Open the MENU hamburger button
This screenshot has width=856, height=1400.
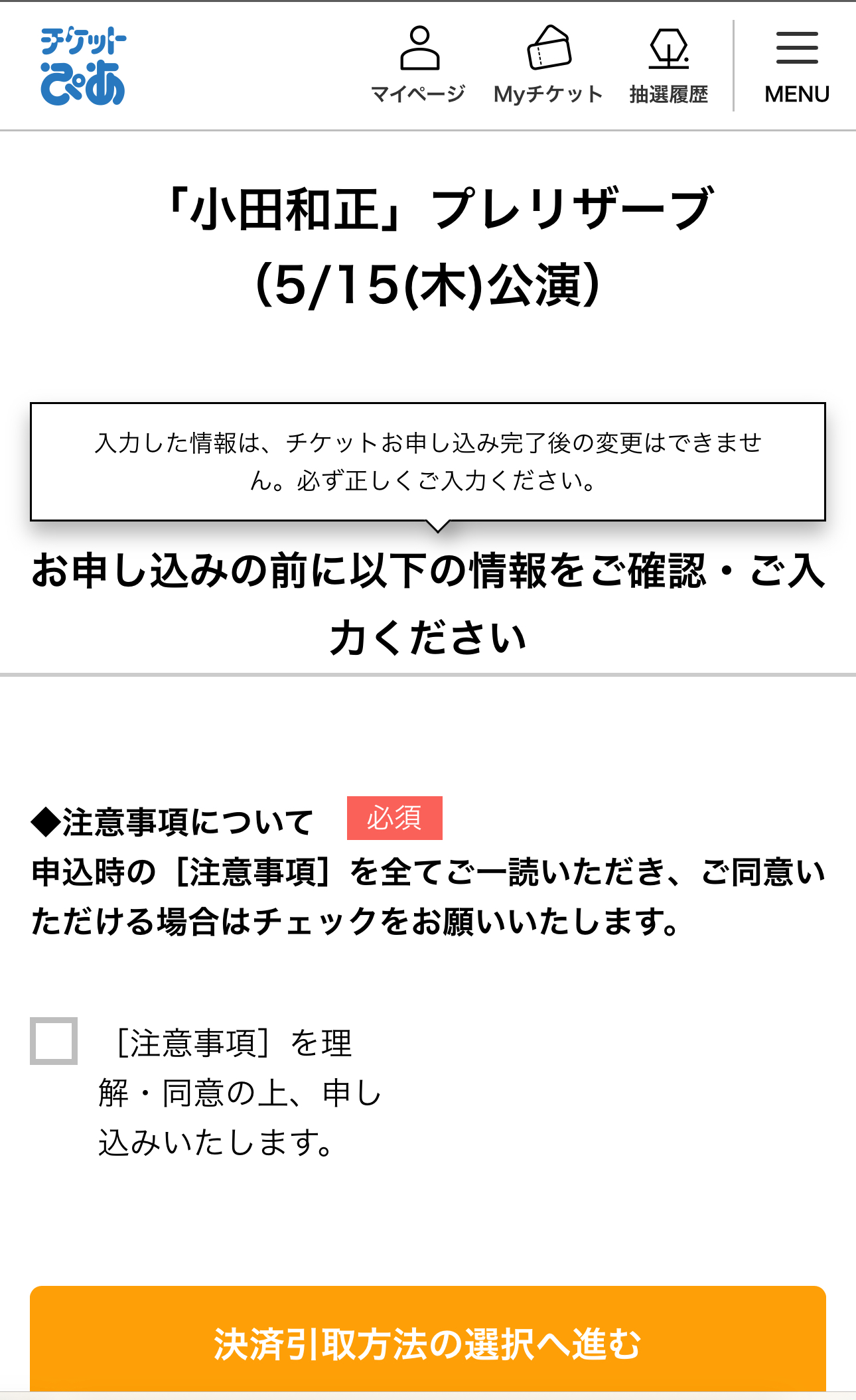(797, 66)
